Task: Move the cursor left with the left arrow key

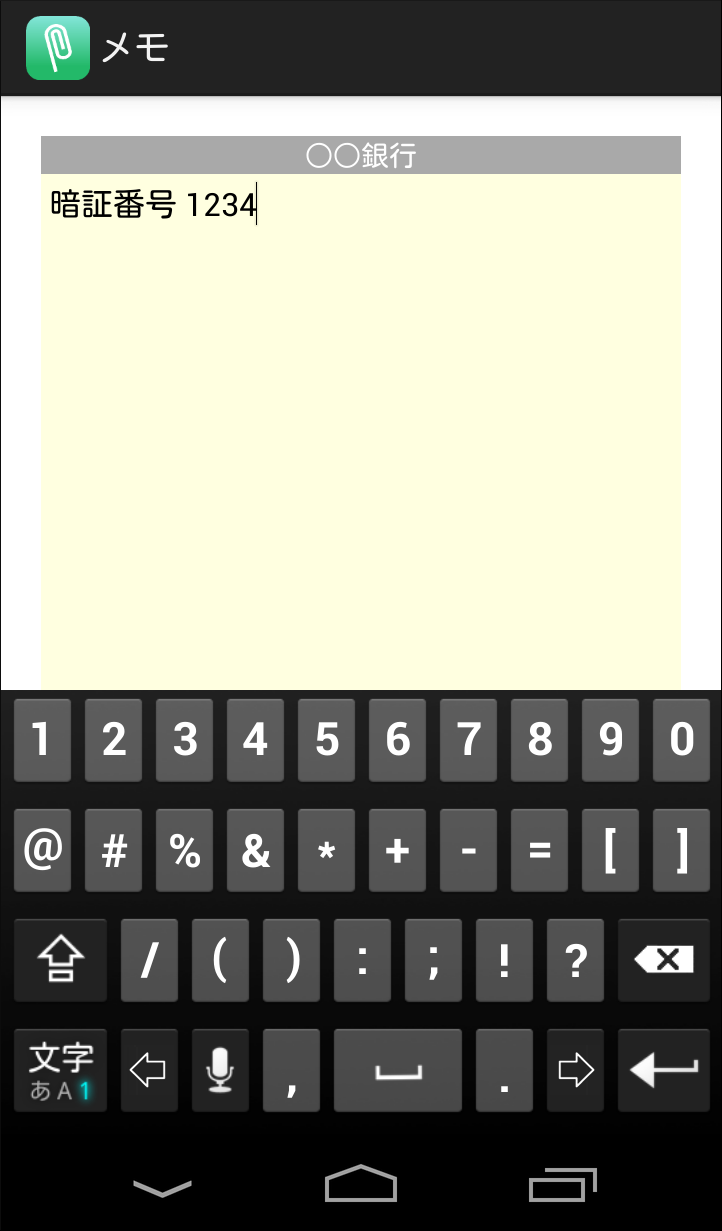Action: point(149,1070)
